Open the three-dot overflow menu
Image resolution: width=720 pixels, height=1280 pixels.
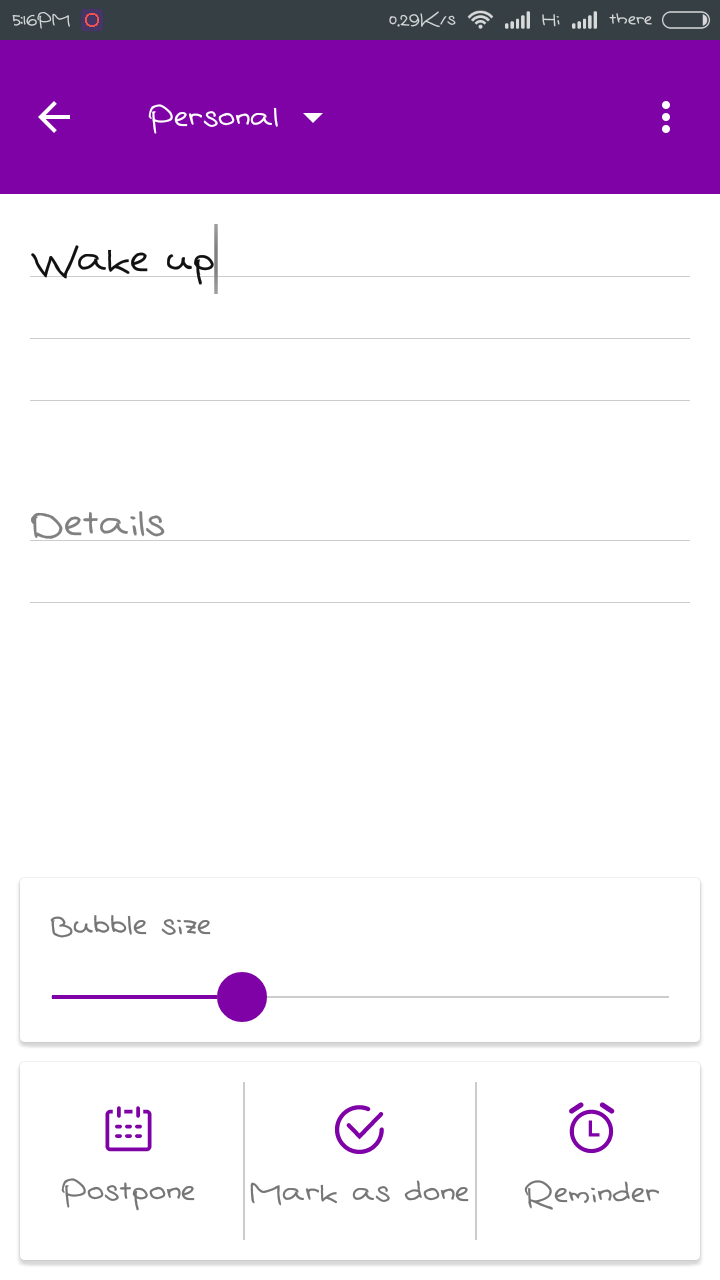click(x=666, y=117)
